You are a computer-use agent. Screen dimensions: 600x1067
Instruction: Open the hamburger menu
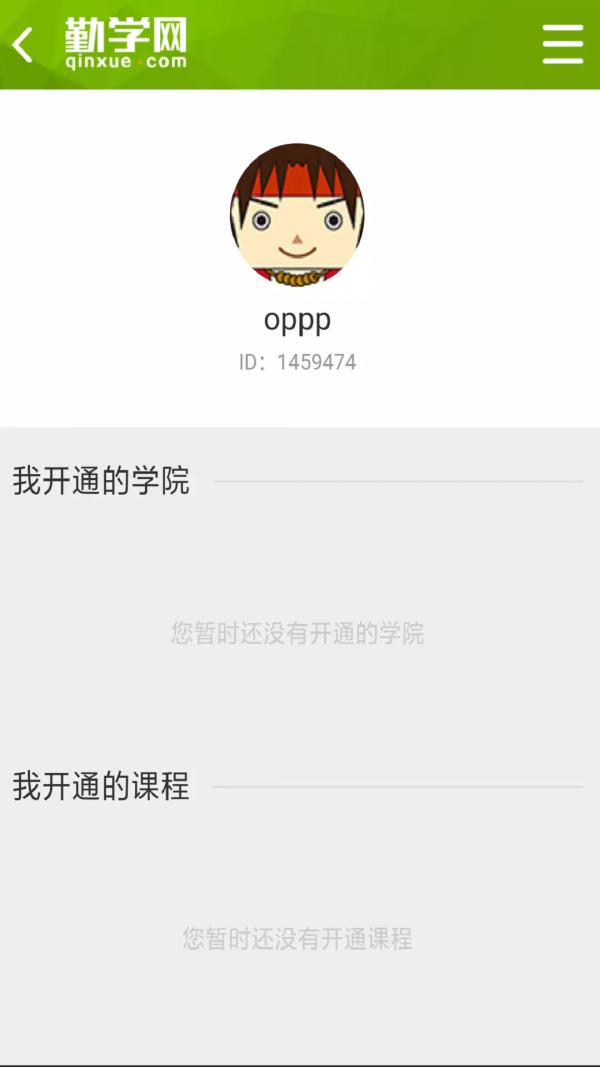point(562,45)
